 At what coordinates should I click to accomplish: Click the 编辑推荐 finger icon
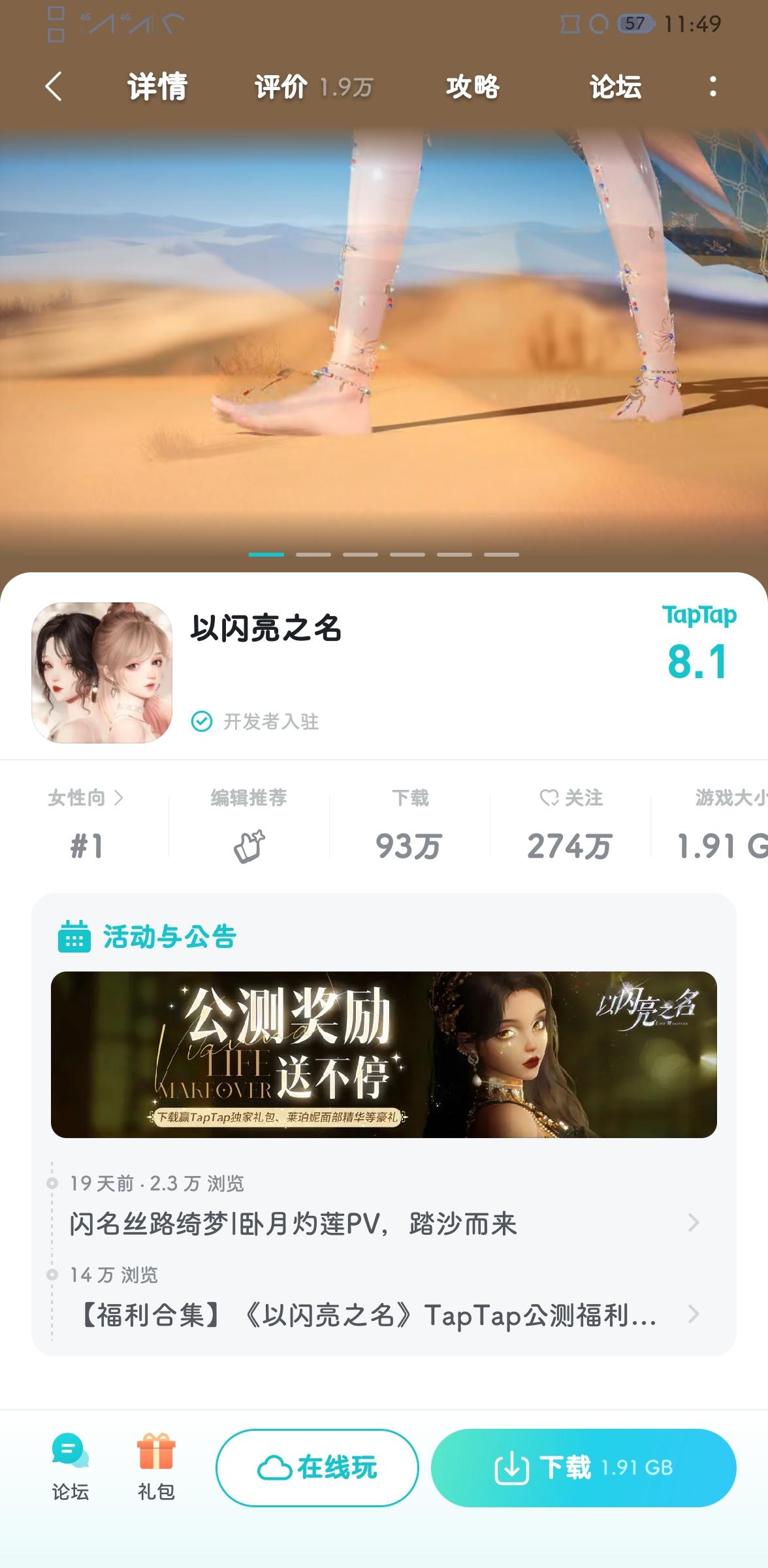[x=248, y=846]
